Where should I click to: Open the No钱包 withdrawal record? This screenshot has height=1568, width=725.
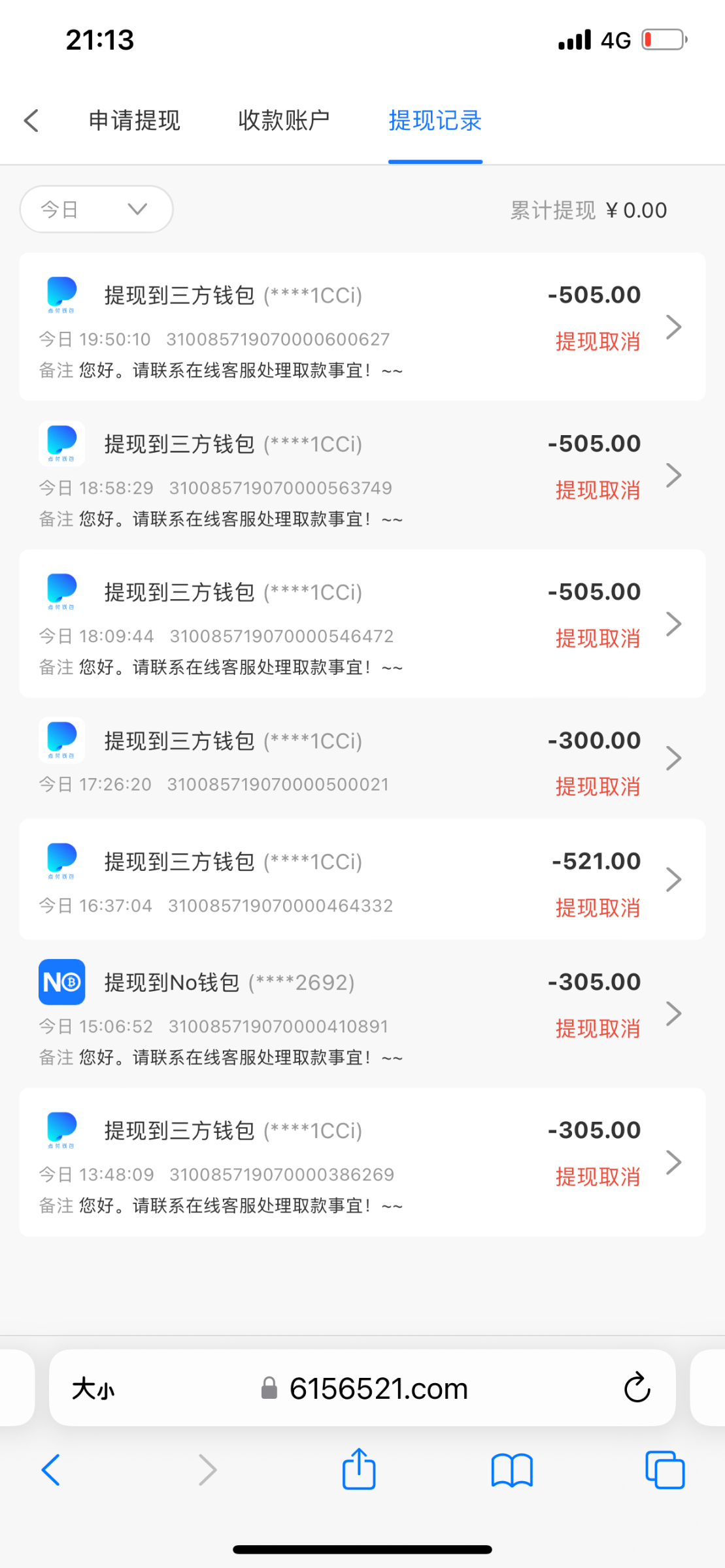point(362,1013)
